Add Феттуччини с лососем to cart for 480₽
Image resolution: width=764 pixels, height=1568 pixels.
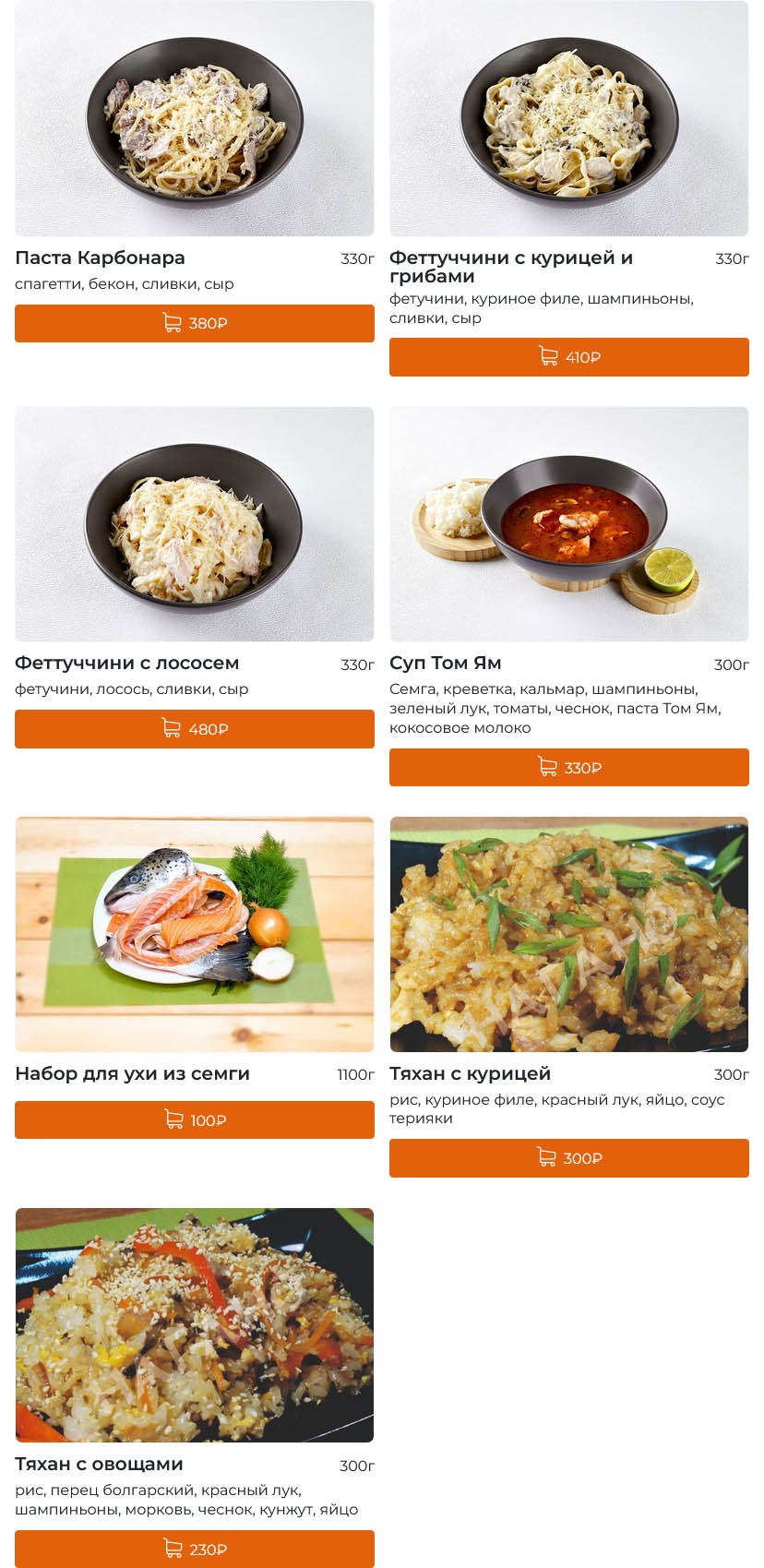coord(195,729)
